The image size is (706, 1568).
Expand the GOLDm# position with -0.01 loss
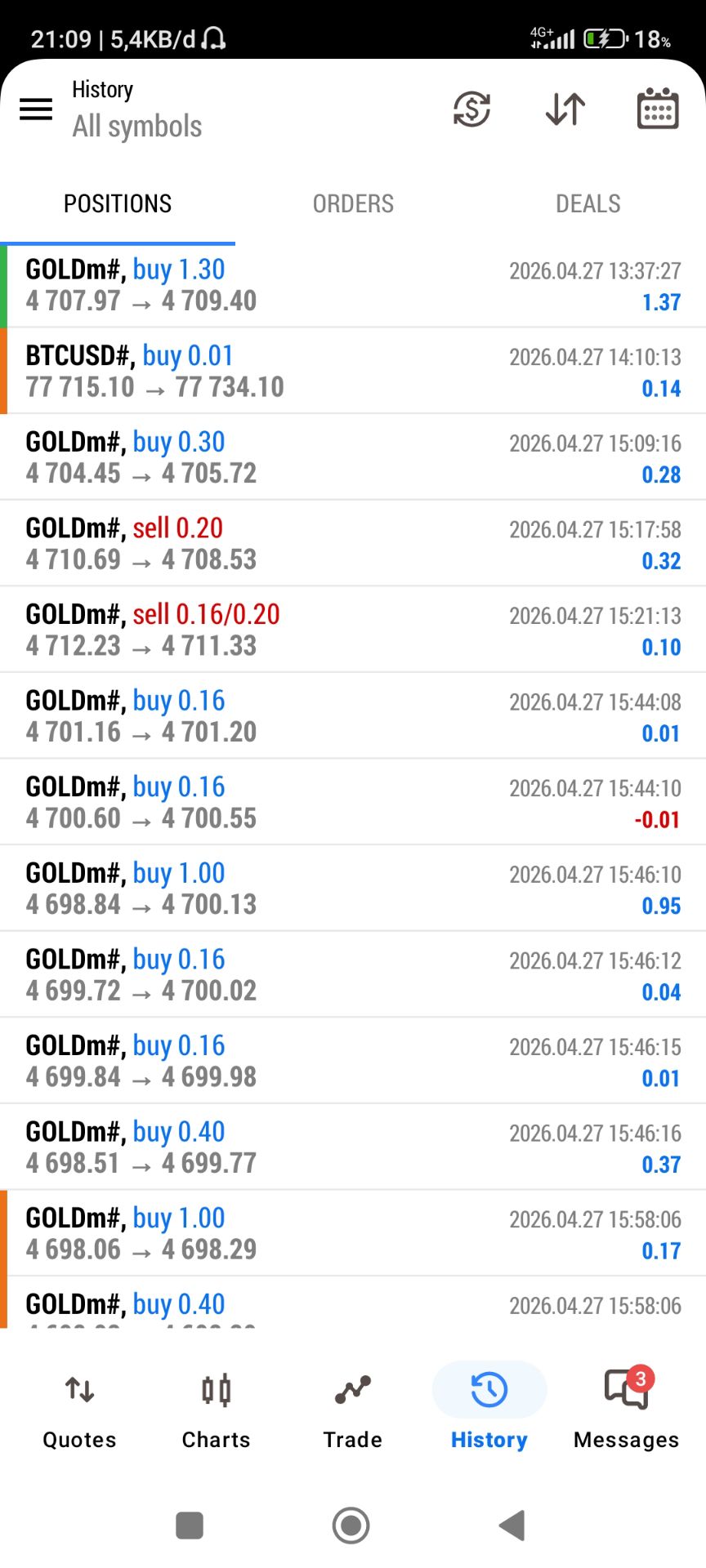(x=353, y=802)
